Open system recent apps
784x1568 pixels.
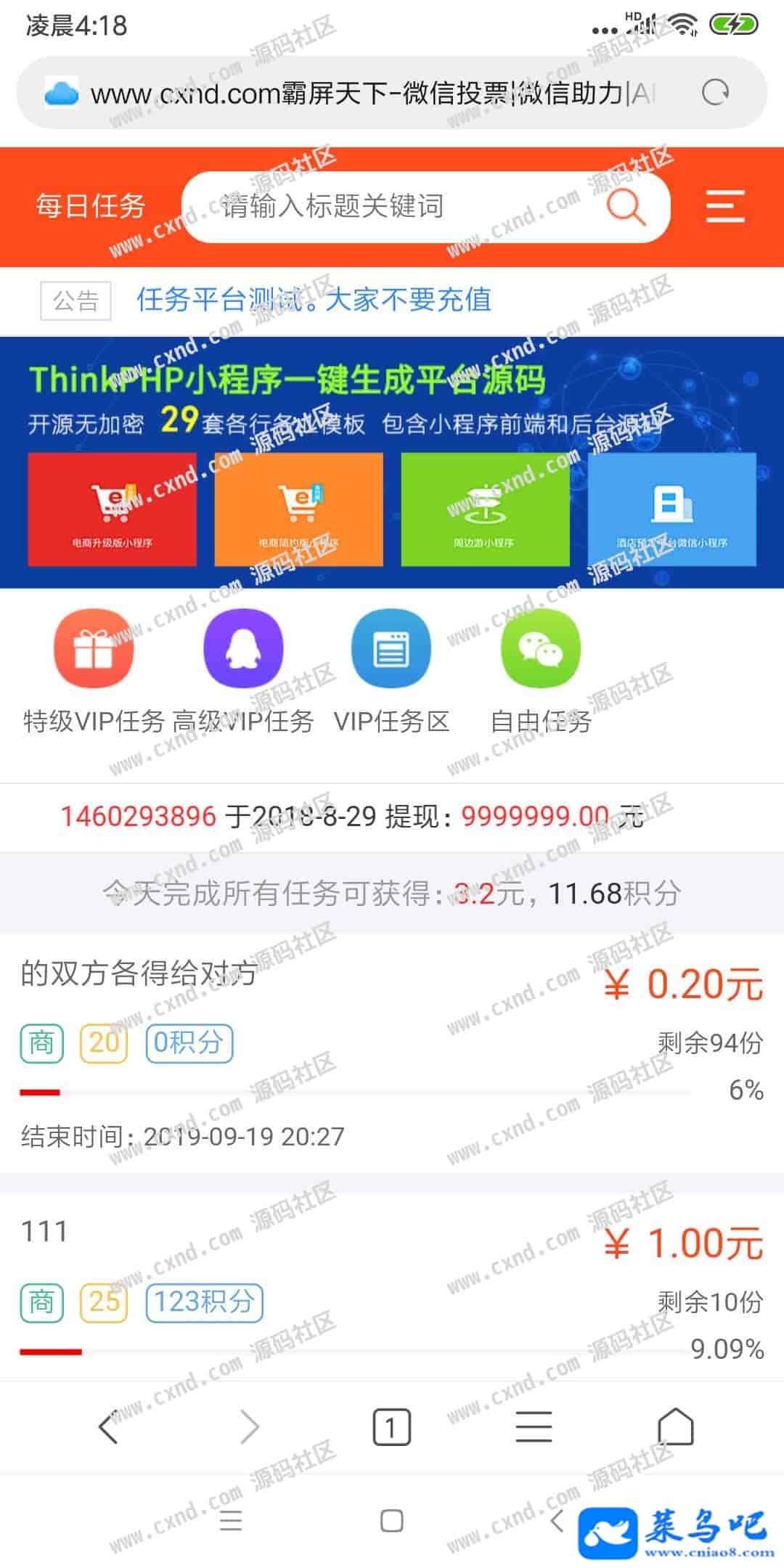coord(231,1521)
